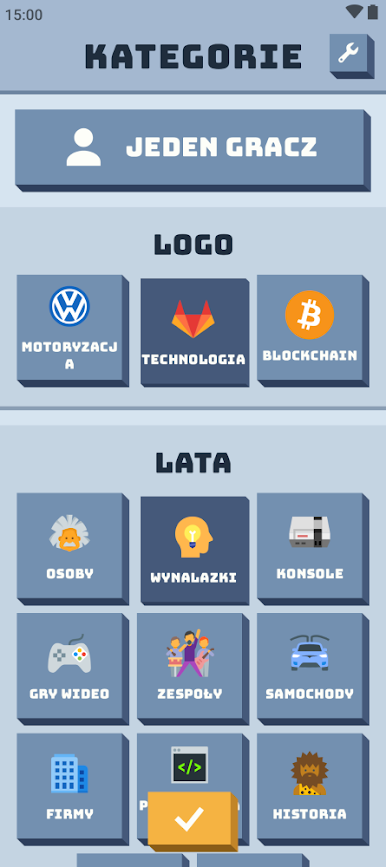Add the Zespoły category
The height and width of the screenshot is (867, 386).
[192, 668]
